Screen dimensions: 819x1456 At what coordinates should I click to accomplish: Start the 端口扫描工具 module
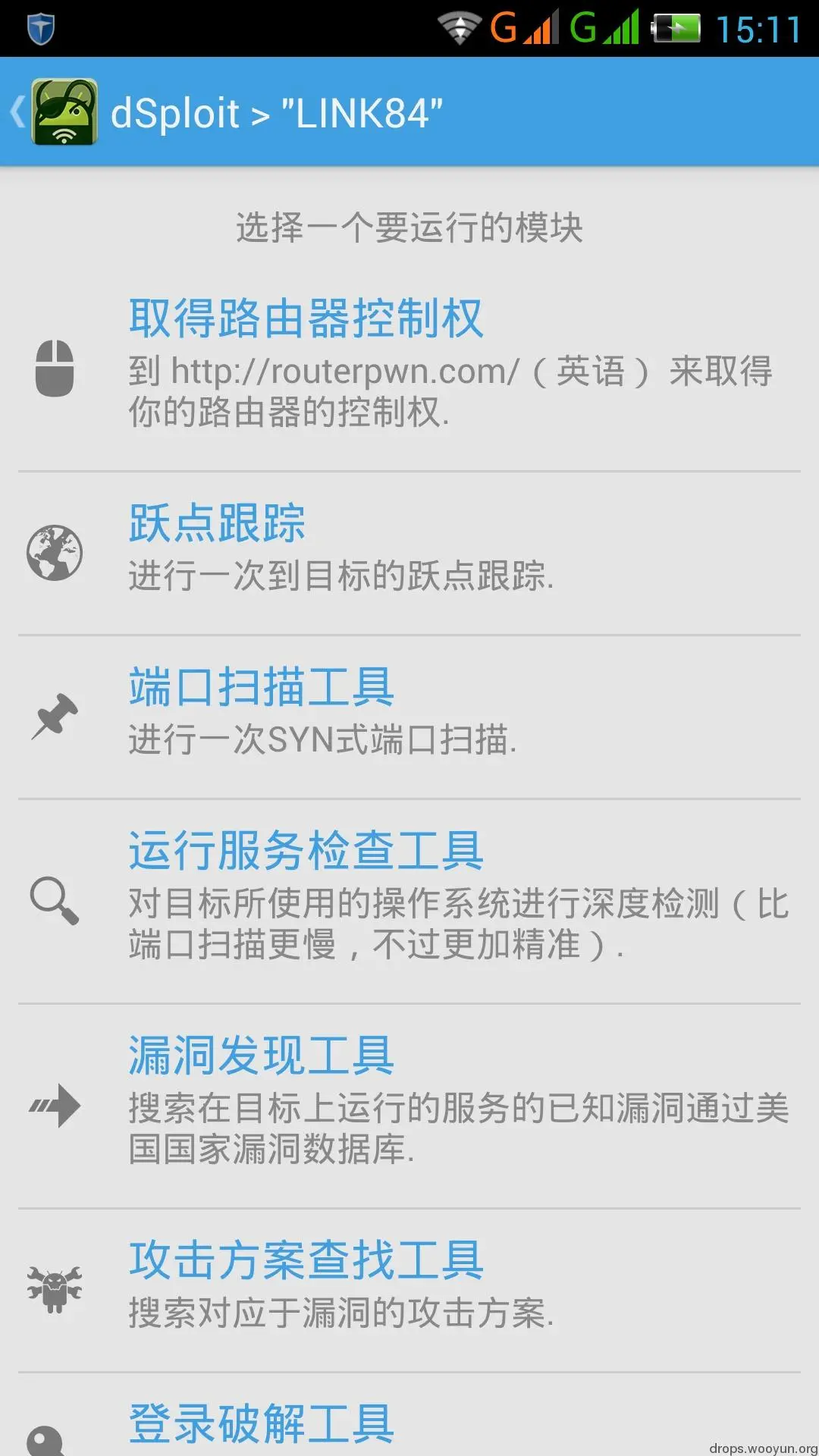pos(262,686)
